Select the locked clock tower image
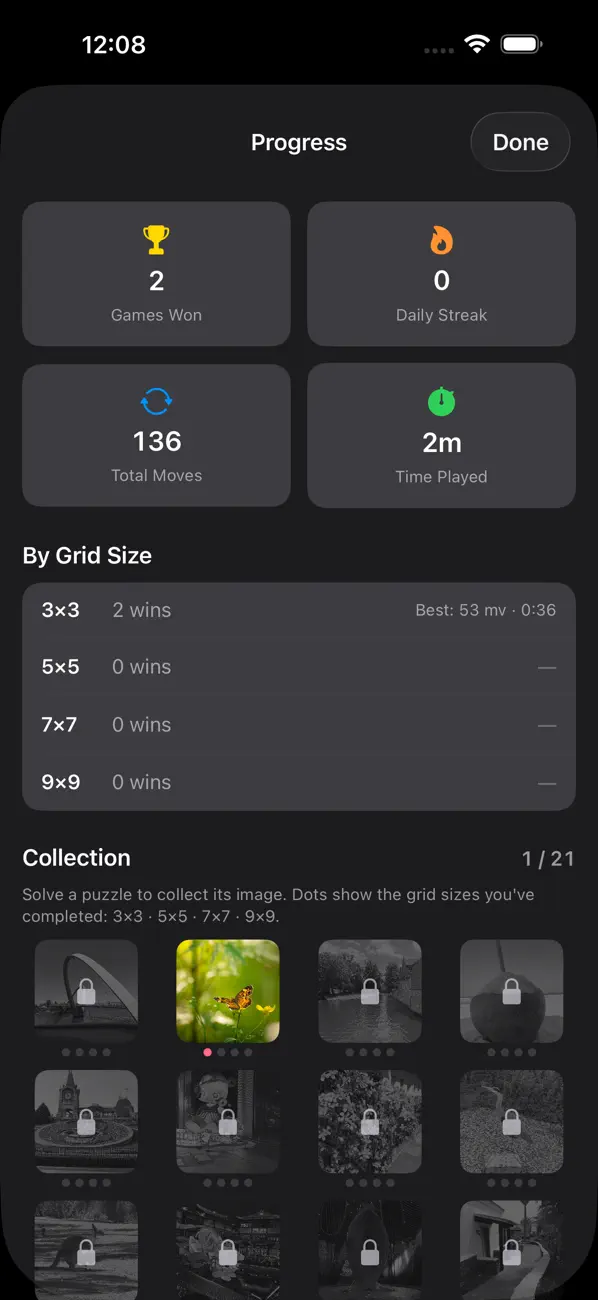Screen dimensions: 598x1300 [x=86, y=1122]
